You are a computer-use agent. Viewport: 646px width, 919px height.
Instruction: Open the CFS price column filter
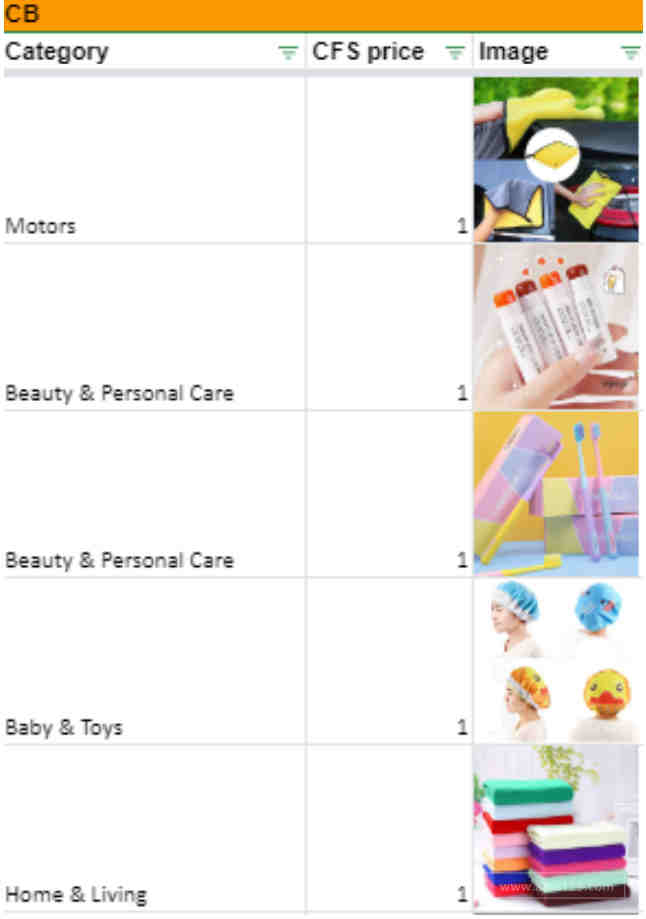coord(455,53)
